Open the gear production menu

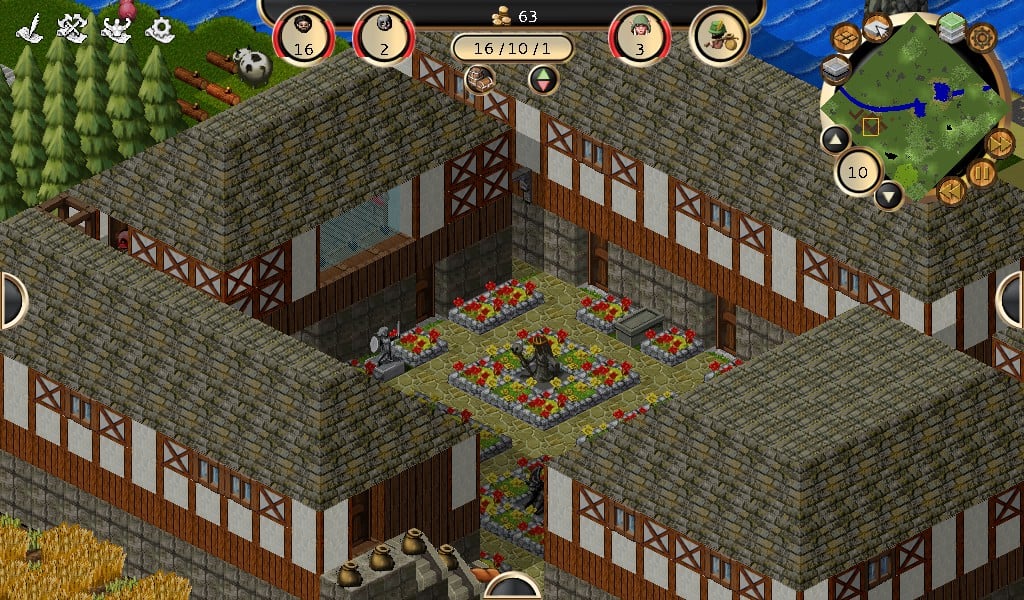click(x=159, y=29)
